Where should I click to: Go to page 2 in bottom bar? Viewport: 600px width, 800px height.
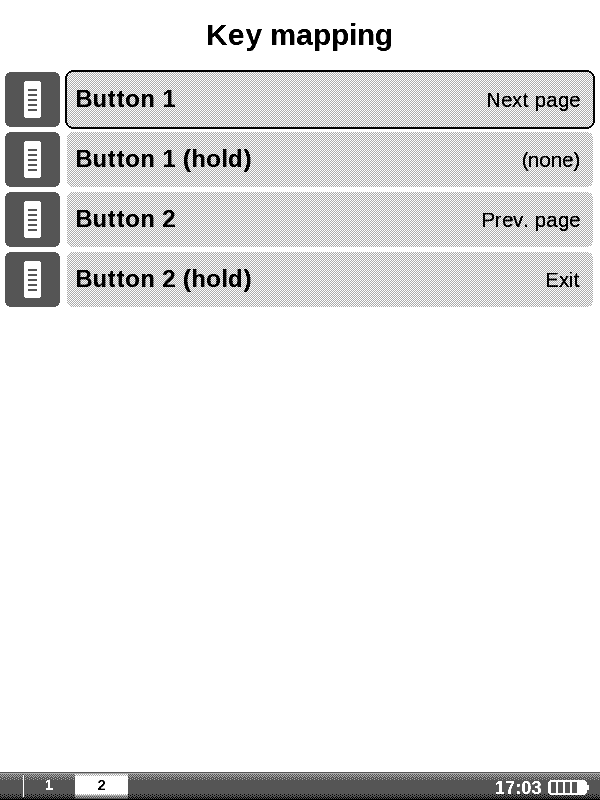pyautogui.click(x=101, y=786)
